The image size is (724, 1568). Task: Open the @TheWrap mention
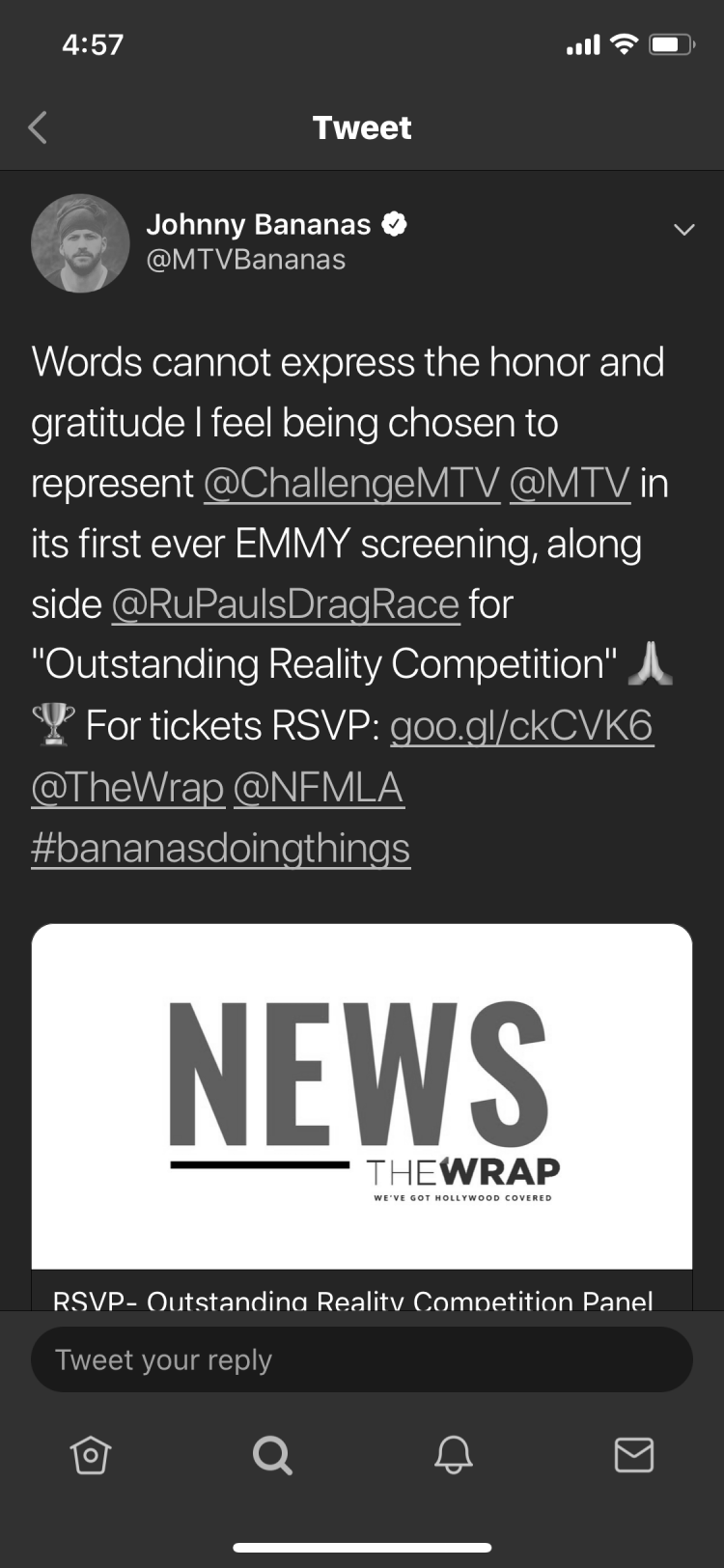tap(127, 787)
